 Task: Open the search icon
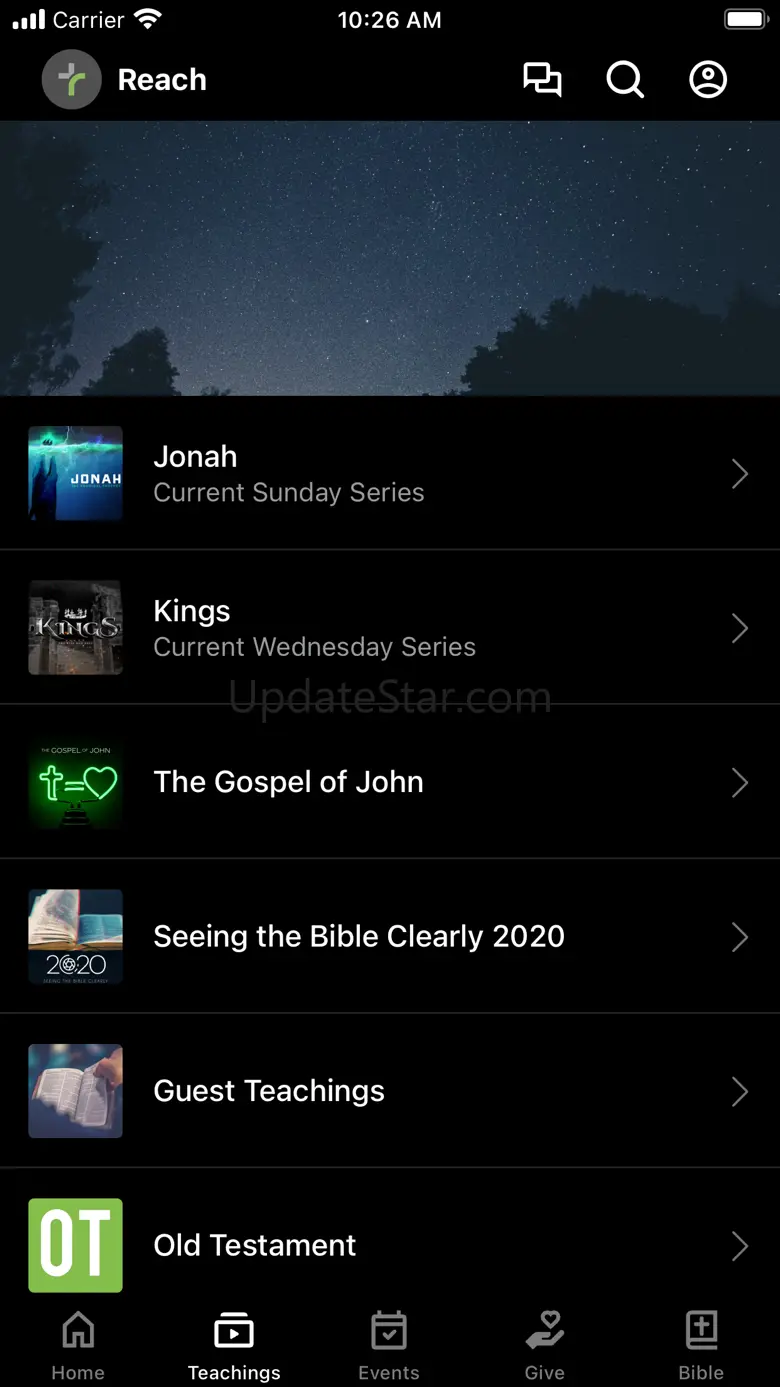(x=625, y=80)
